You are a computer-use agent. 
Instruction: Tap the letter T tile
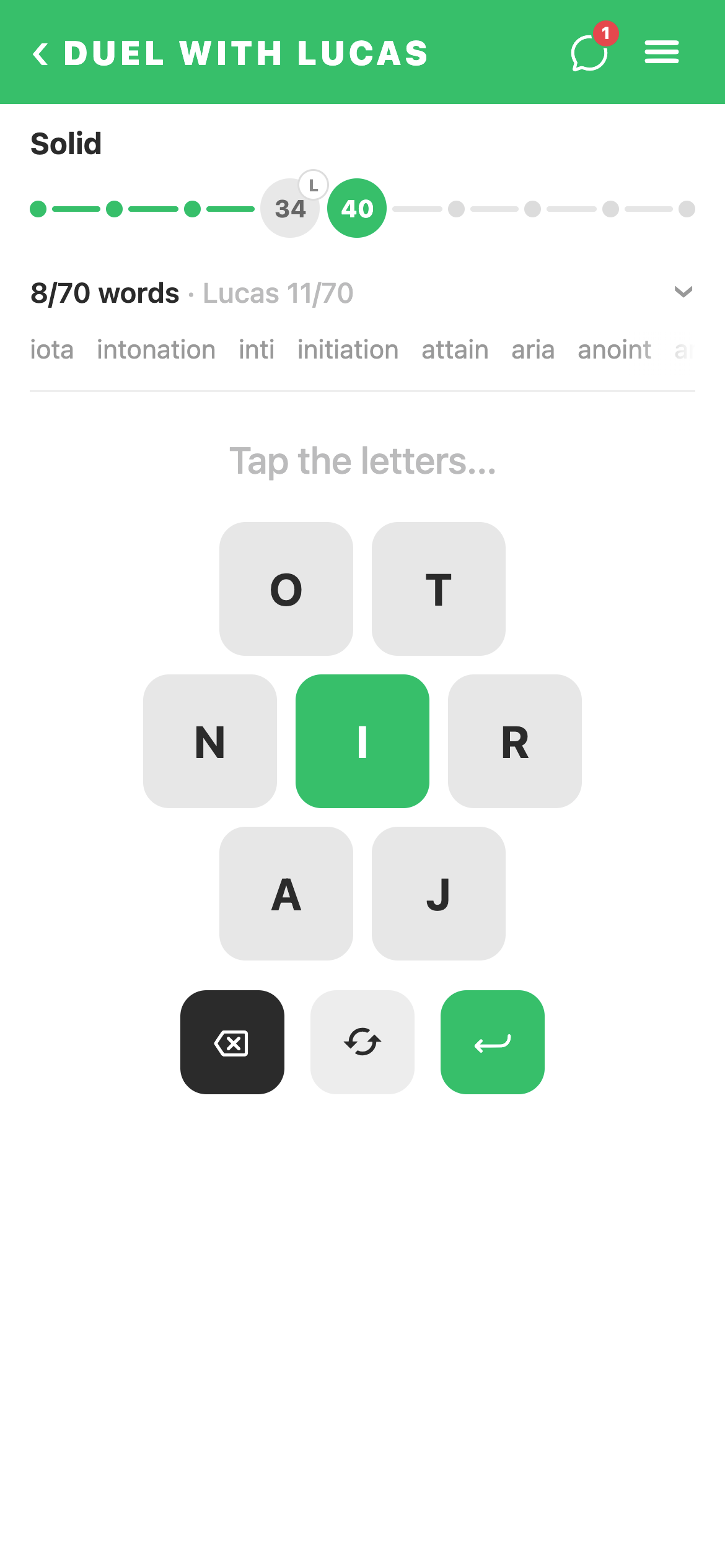tap(439, 589)
